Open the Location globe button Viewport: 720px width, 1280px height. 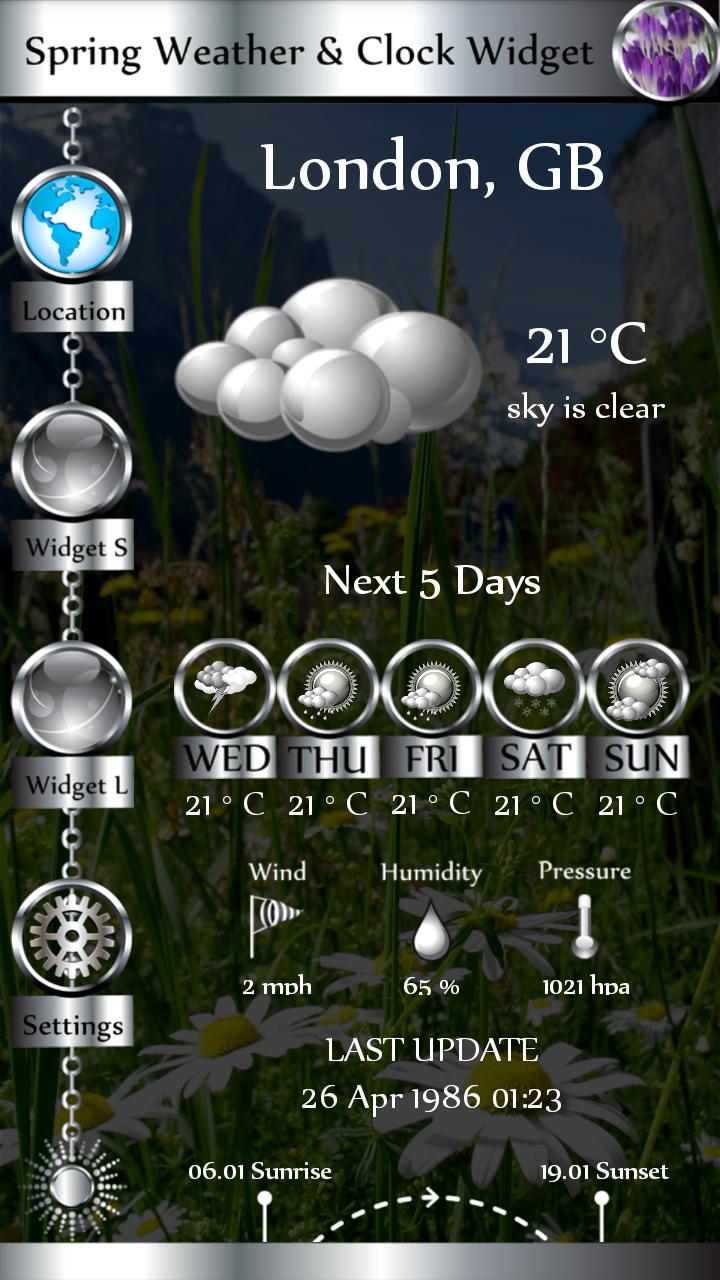[x=72, y=223]
